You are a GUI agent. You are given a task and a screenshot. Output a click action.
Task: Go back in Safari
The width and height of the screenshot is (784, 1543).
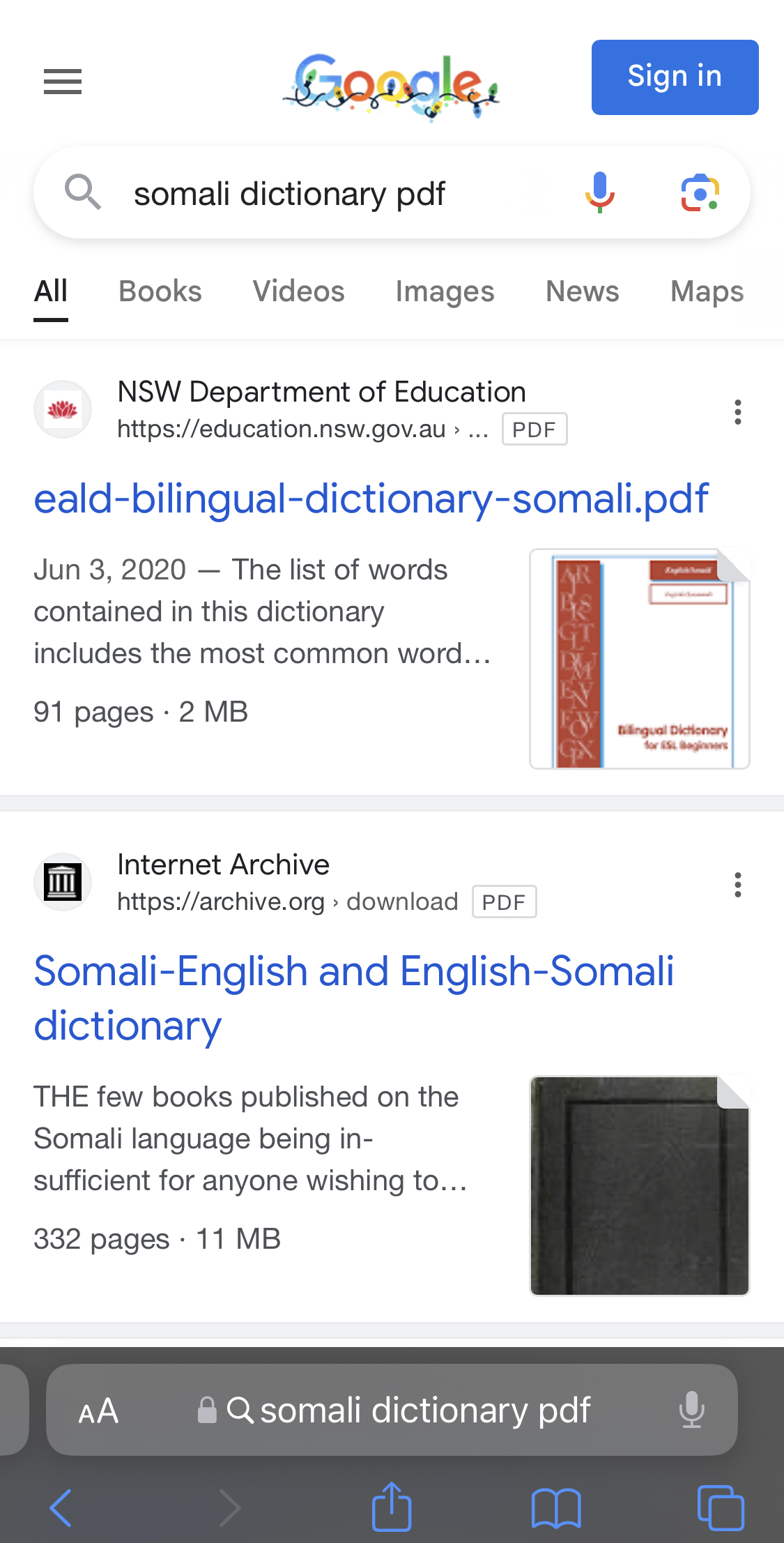click(x=61, y=1507)
